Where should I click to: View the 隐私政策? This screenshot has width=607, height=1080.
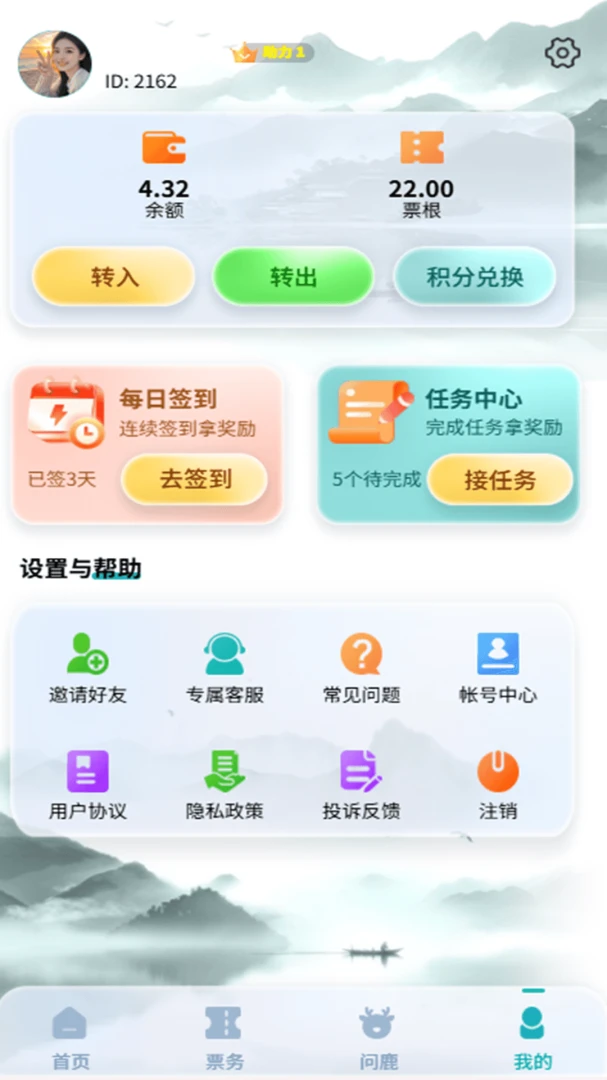coord(225,785)
